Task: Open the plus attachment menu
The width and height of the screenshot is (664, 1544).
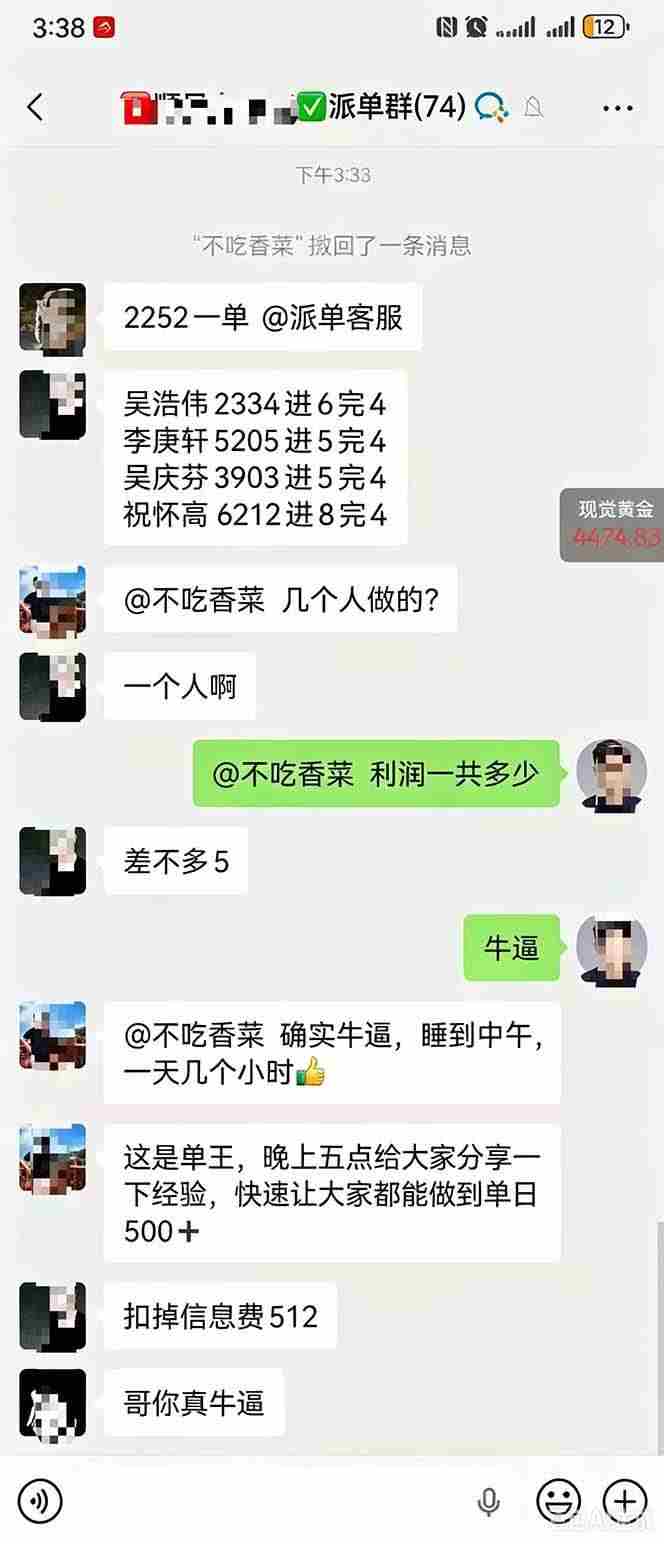Action: (626, 1500)
